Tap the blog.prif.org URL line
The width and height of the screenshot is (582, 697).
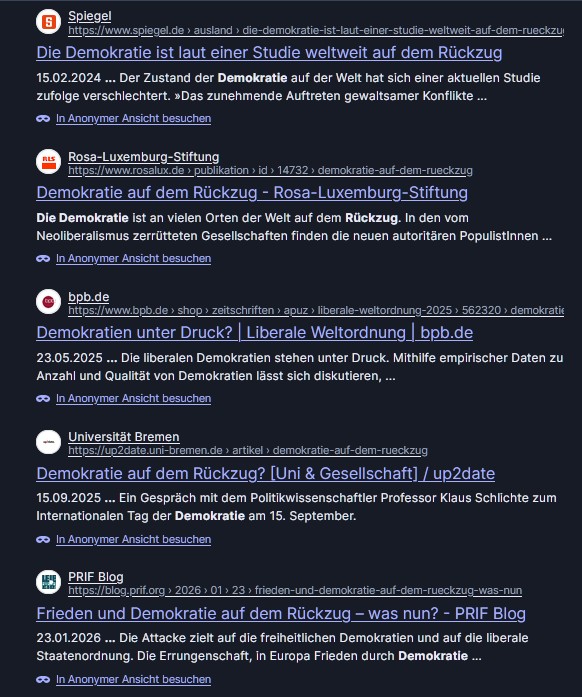pos(295,590)
